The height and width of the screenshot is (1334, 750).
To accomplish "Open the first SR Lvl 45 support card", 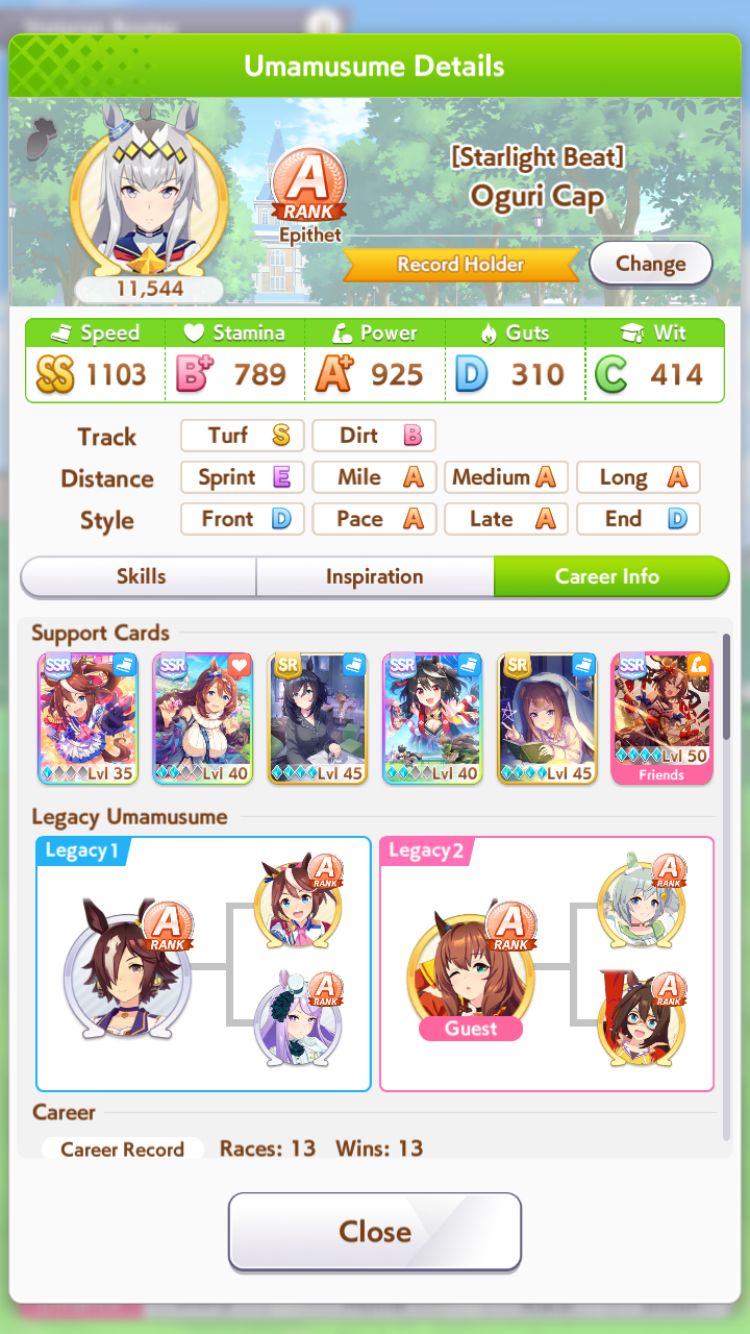I will pos(317,718).
